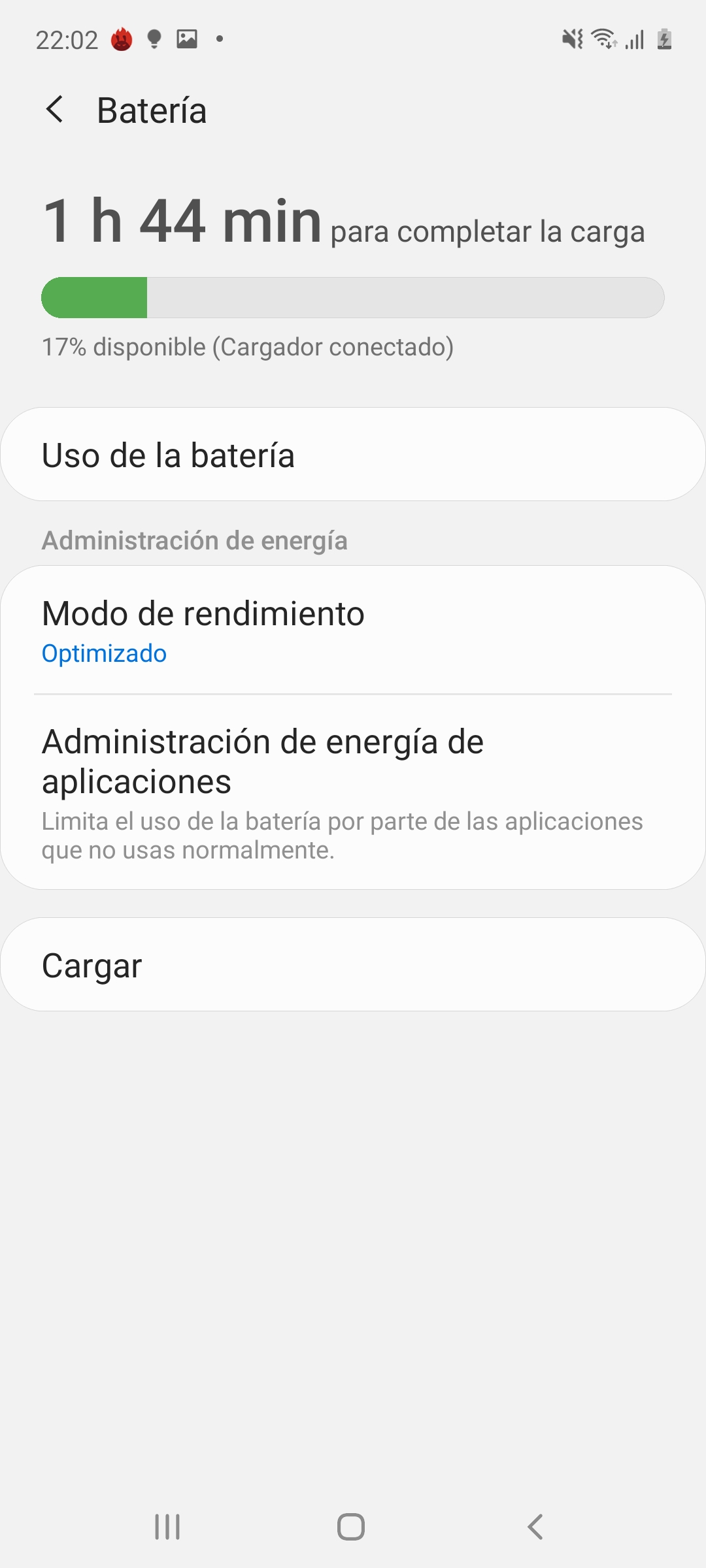
Task: Open the Cargar settings
Action: point(353,965)
